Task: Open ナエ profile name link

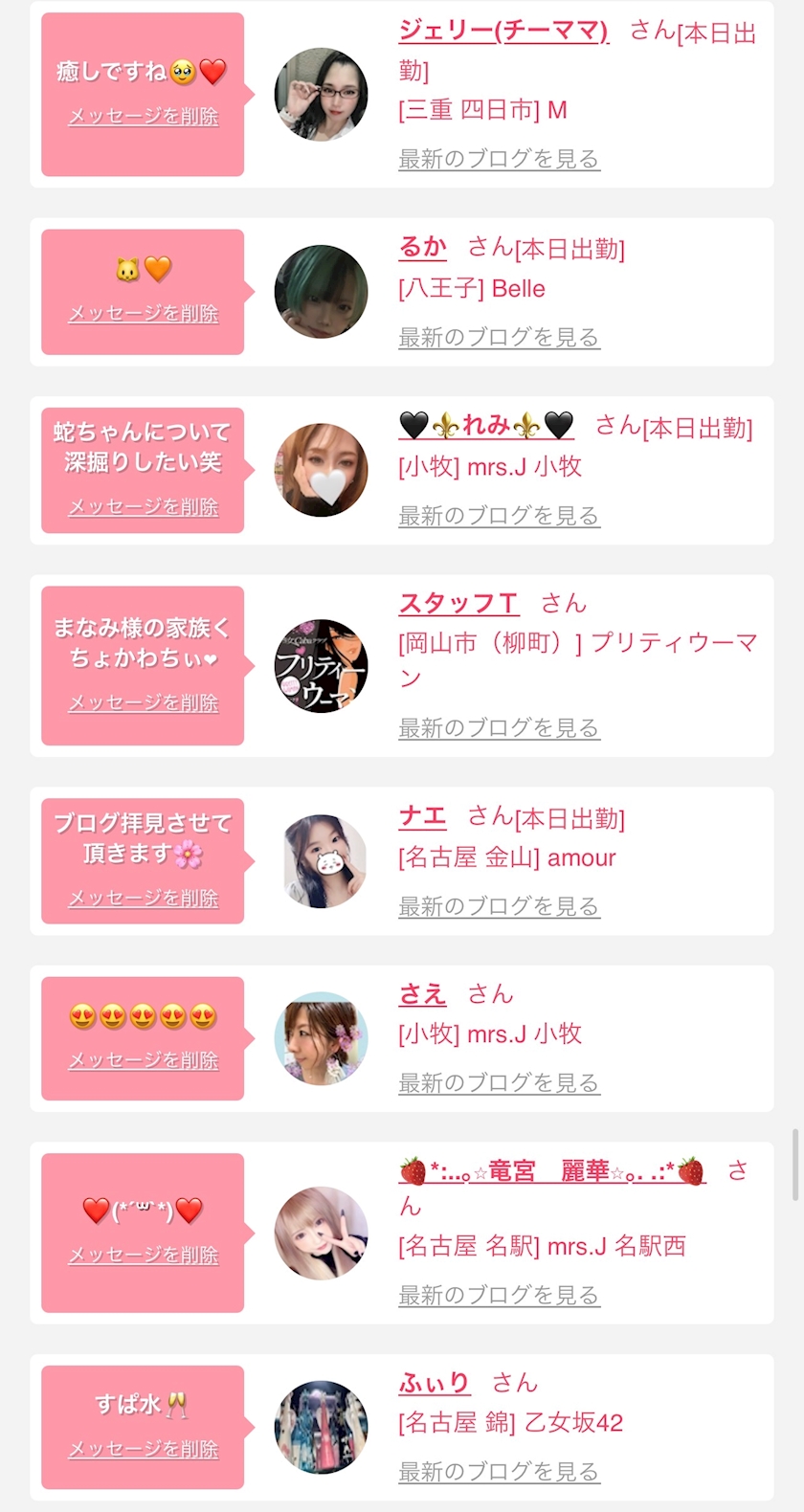Action: (423, 816)
